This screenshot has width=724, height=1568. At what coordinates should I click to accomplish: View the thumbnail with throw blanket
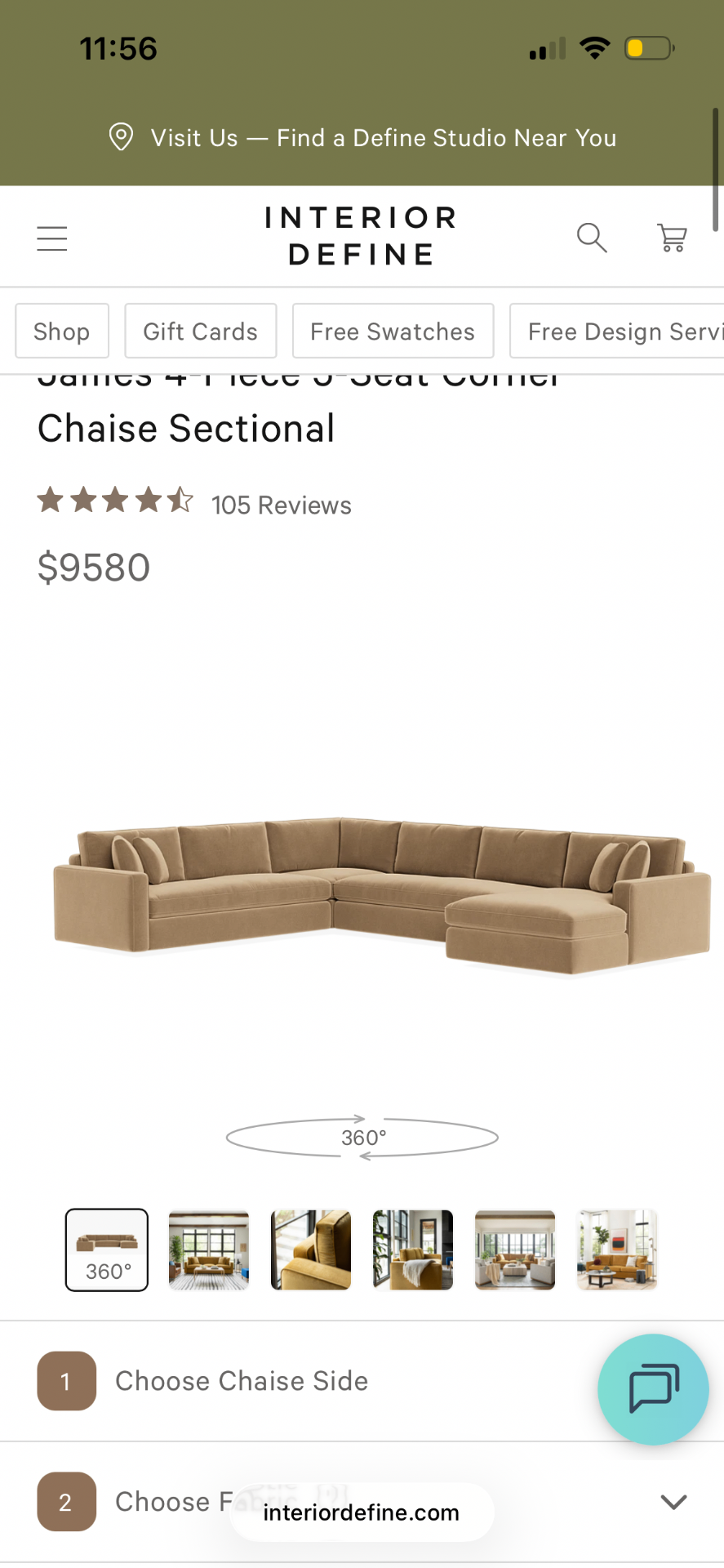coord(413,1249)
